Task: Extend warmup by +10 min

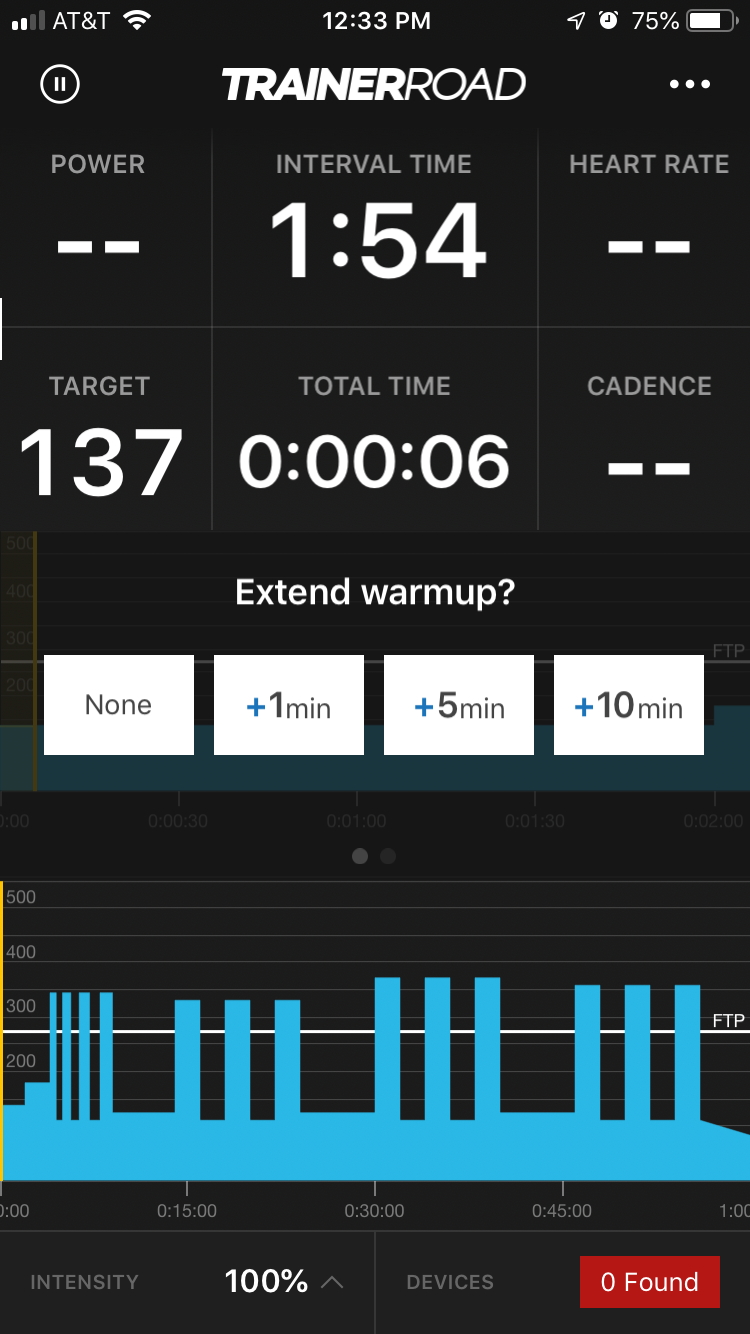Action: 629,705
